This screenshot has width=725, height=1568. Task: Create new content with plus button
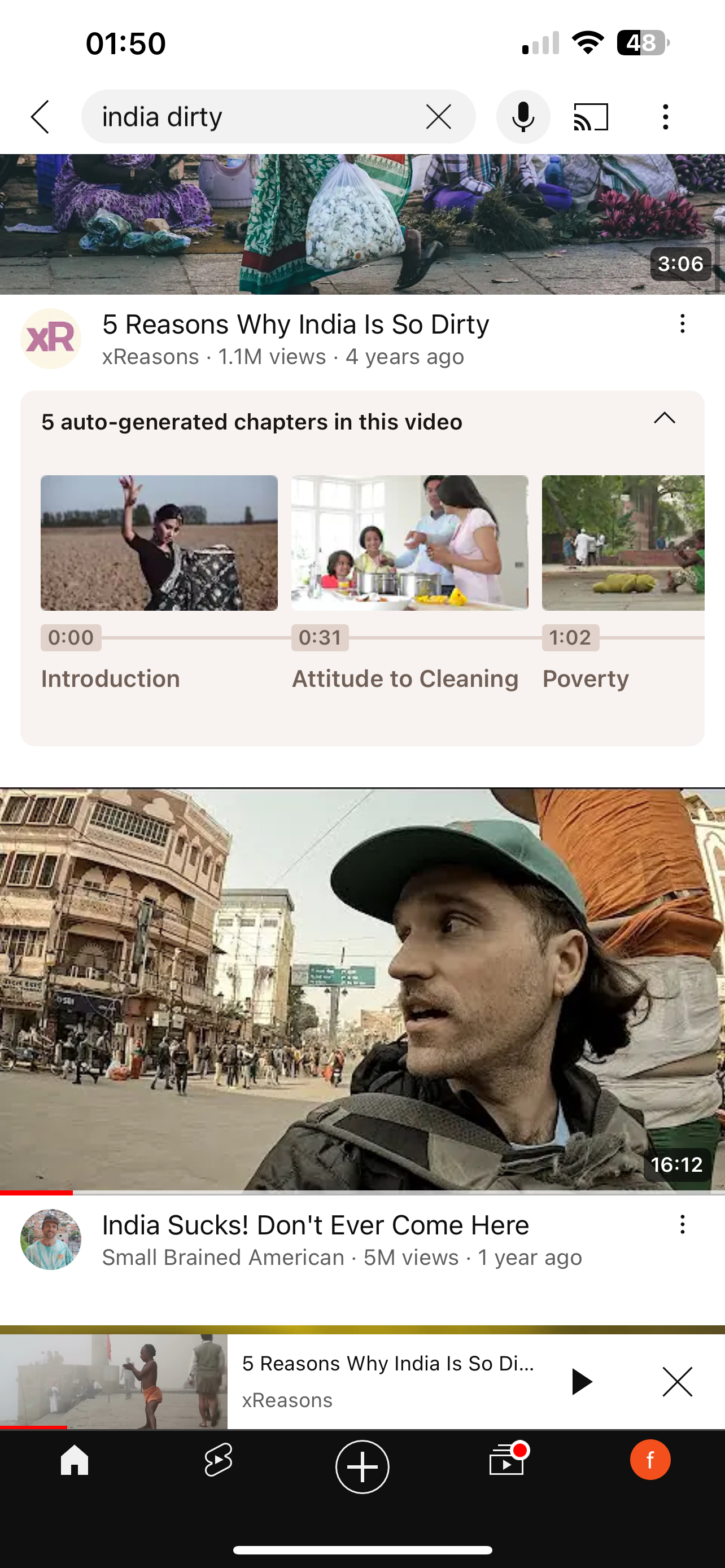point(362,1466)
